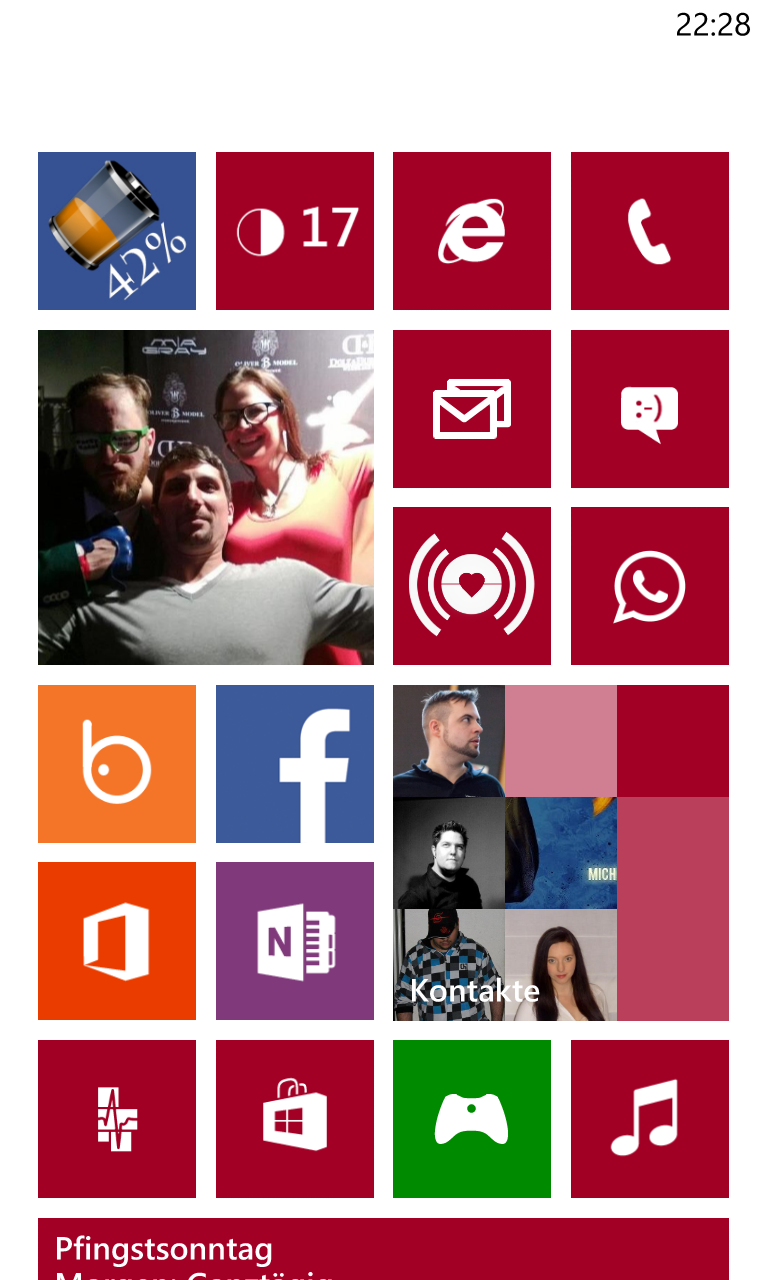Open the Kontakte people tile
The height and width of the screenshot is (1280, 768).
coord(561,853)
